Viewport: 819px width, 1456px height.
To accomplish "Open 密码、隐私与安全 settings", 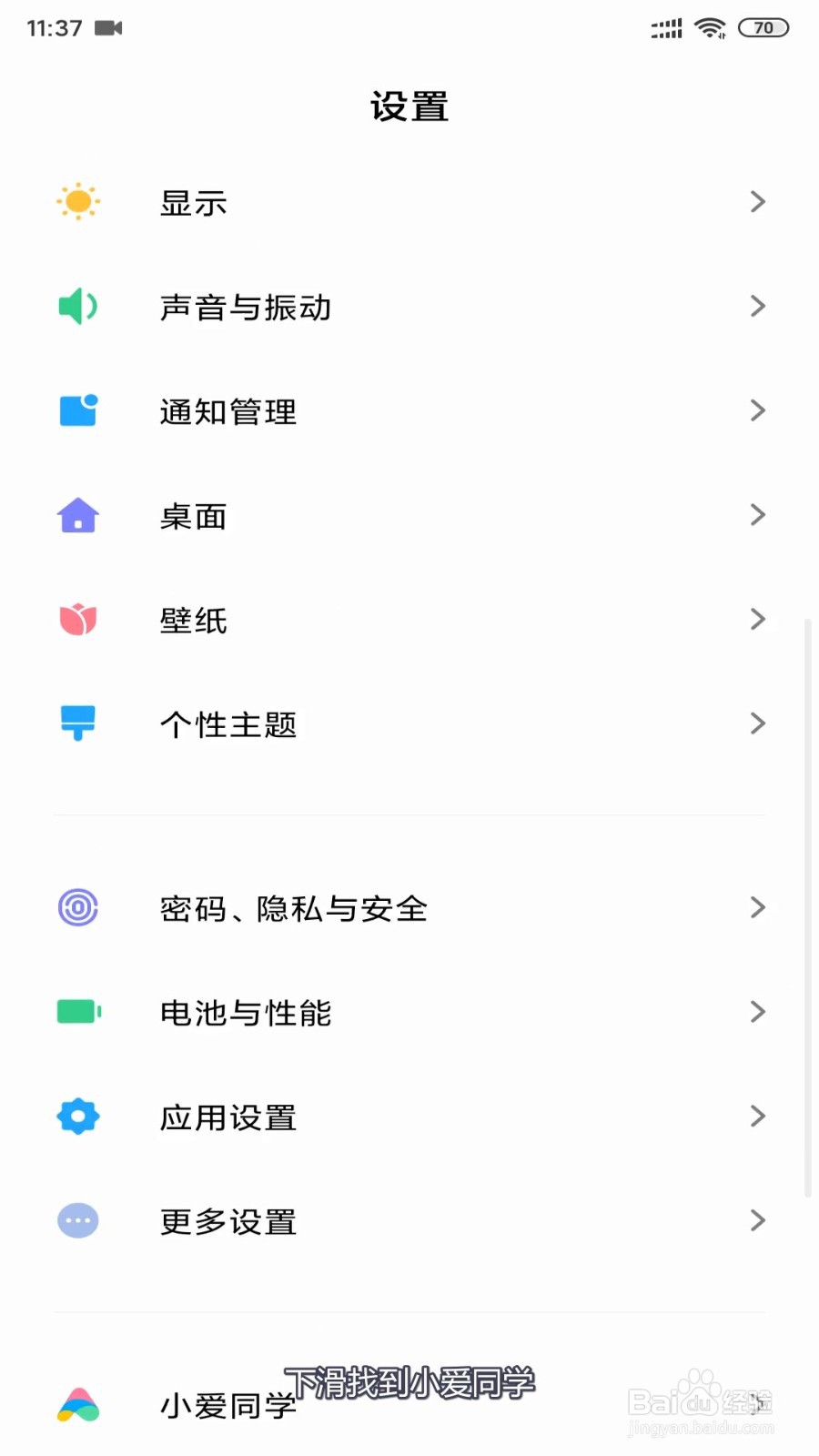I will coord(409,908).
